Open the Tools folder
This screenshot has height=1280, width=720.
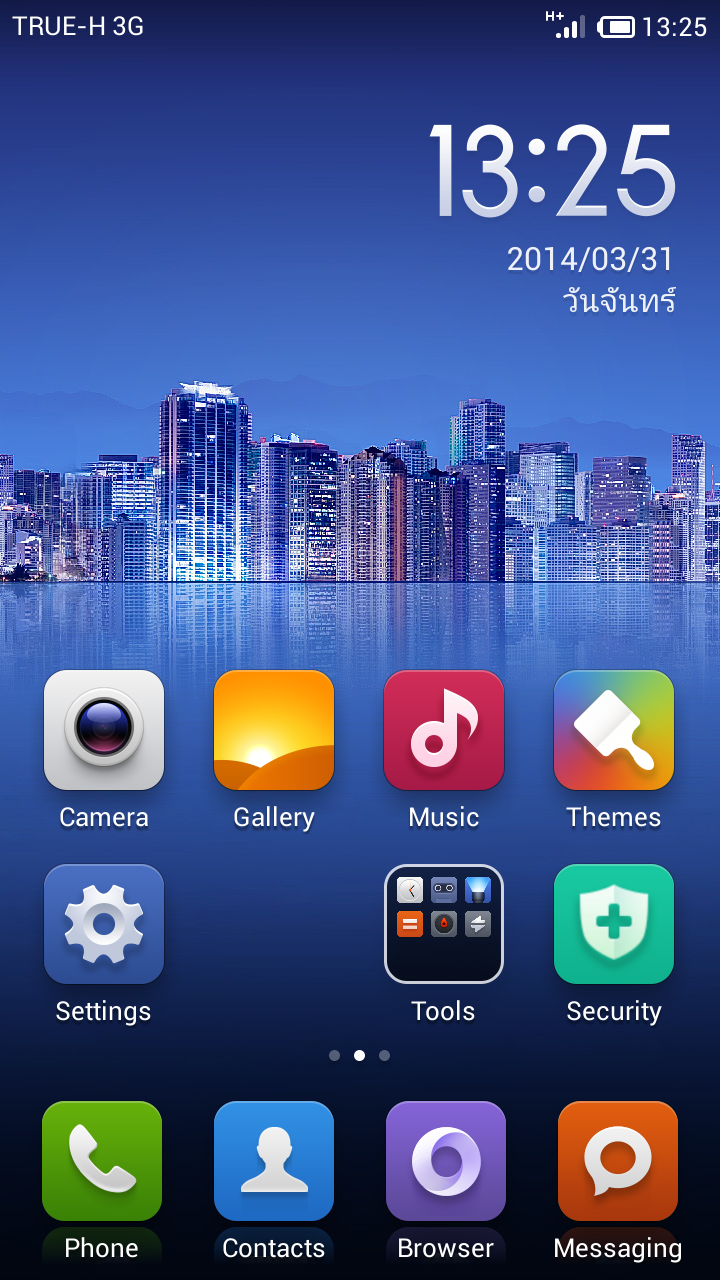pos(444,924)
